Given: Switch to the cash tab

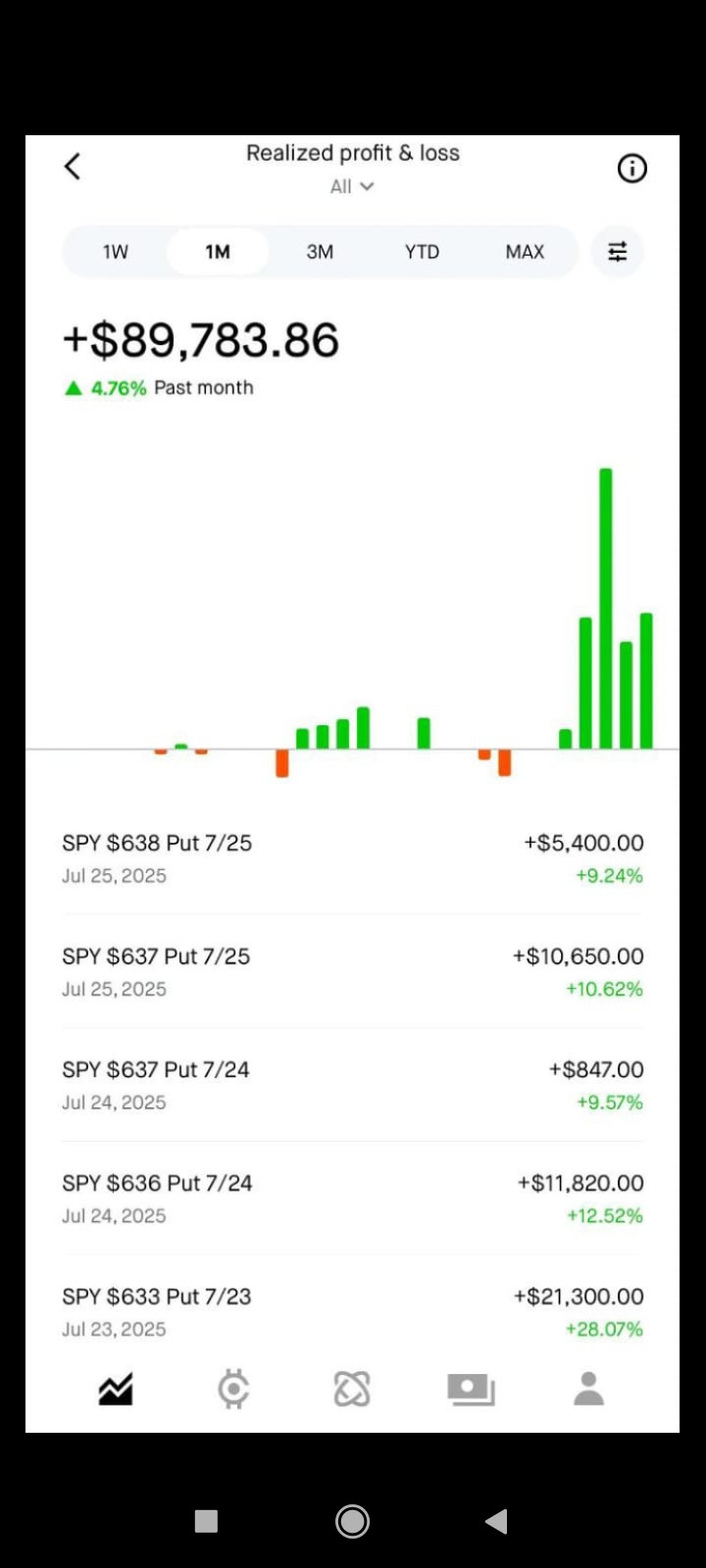Looking at the screenshot, I should (471, 1389).
